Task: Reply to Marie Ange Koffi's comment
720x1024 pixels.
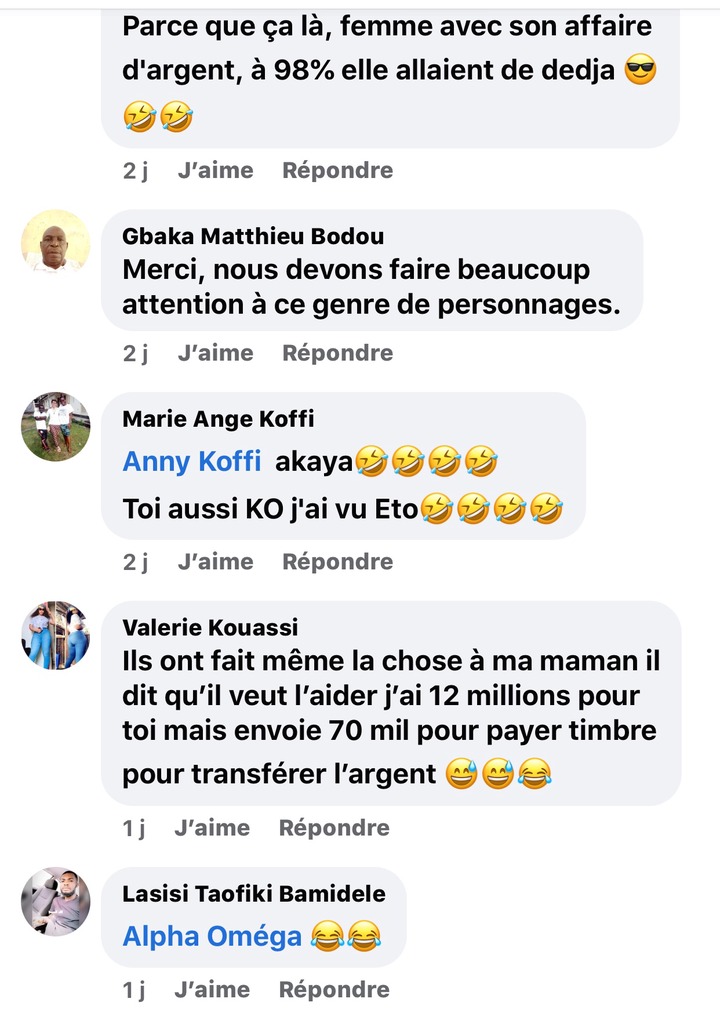Action: click(337, 562)
